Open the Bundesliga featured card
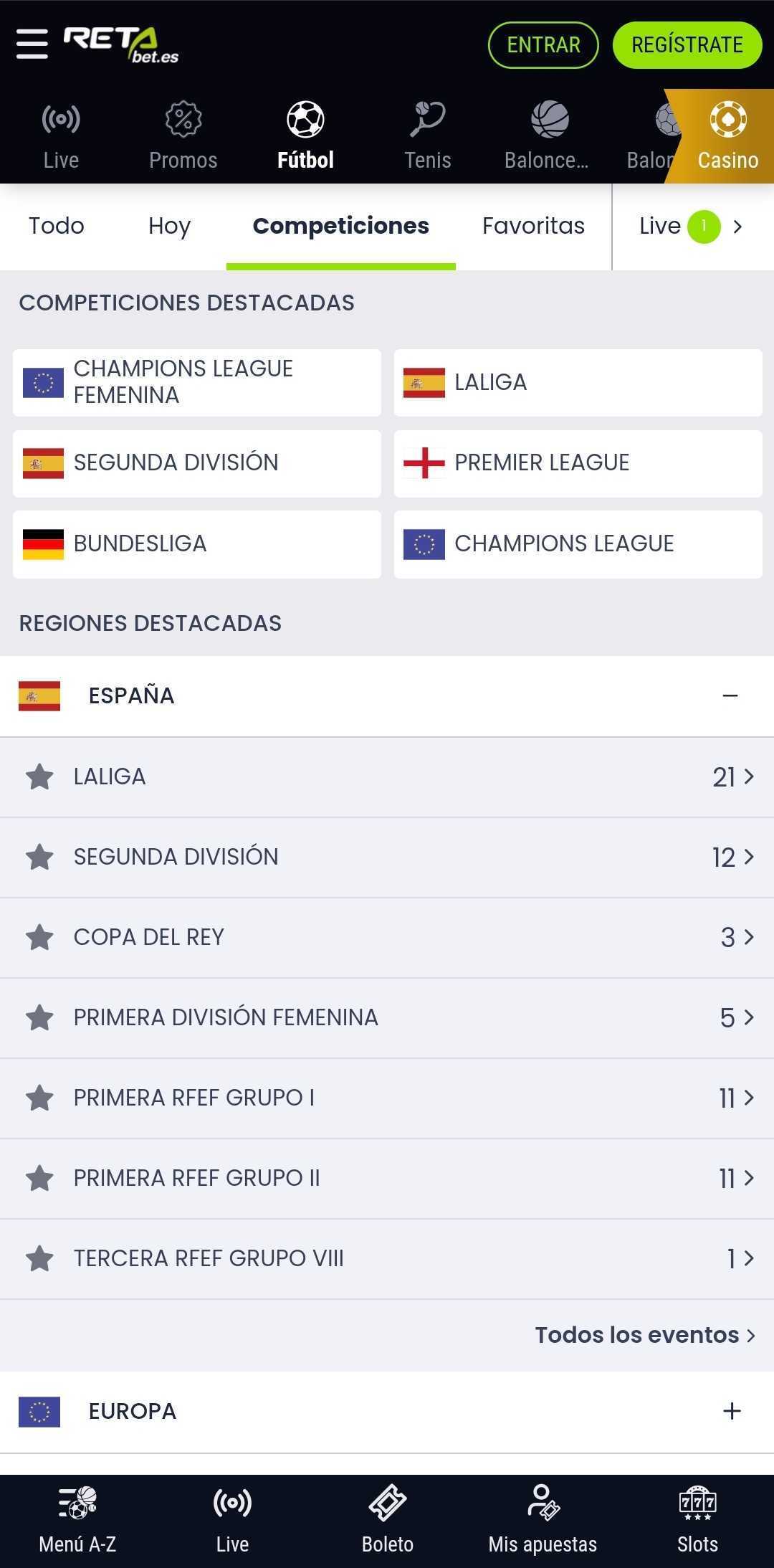Image resolution: width=774 pixels, height=1568 pixels. (197, 543)
